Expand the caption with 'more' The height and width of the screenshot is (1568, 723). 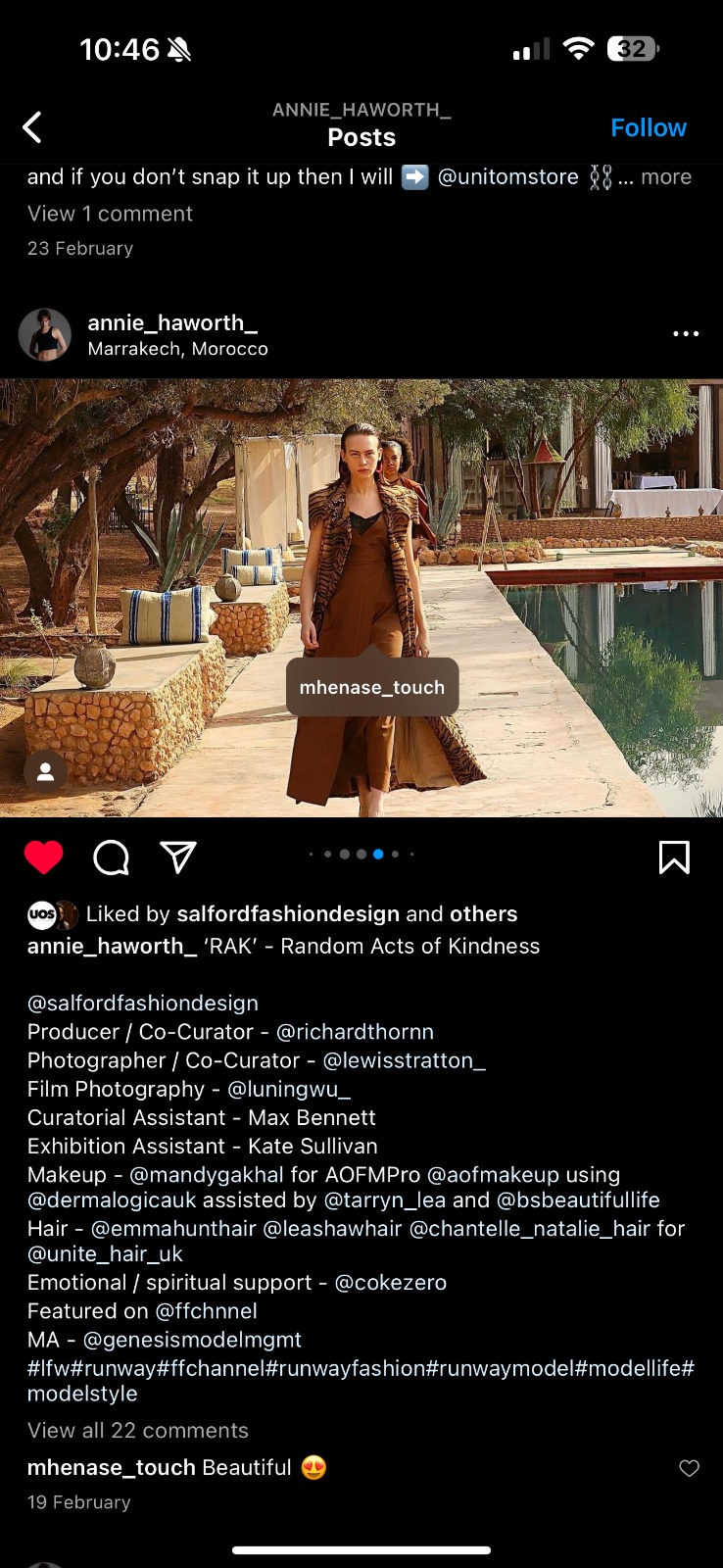[665, 177]
